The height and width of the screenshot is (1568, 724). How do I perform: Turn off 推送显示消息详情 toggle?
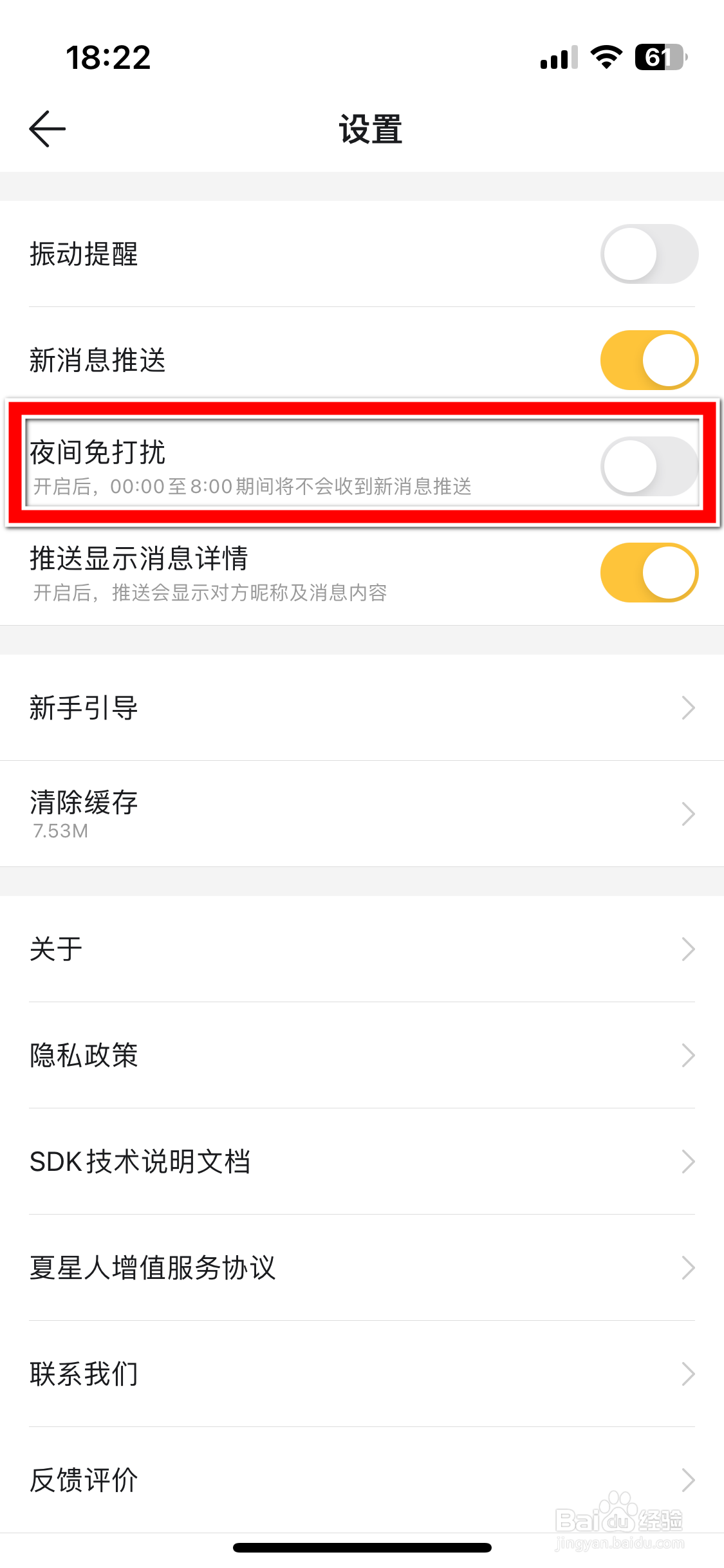(648, 572)
